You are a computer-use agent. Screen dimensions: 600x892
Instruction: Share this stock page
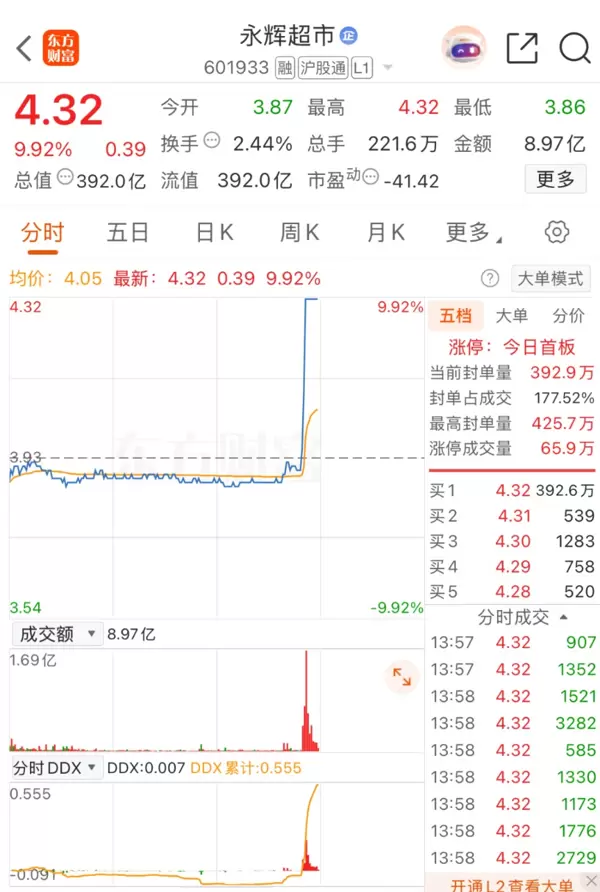(522, 48)
